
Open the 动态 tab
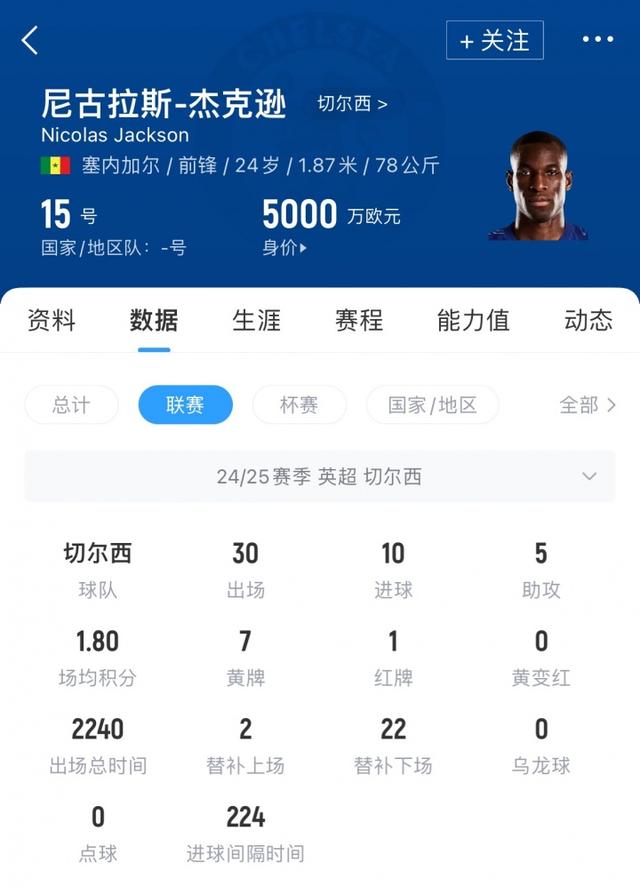point(588,320)
